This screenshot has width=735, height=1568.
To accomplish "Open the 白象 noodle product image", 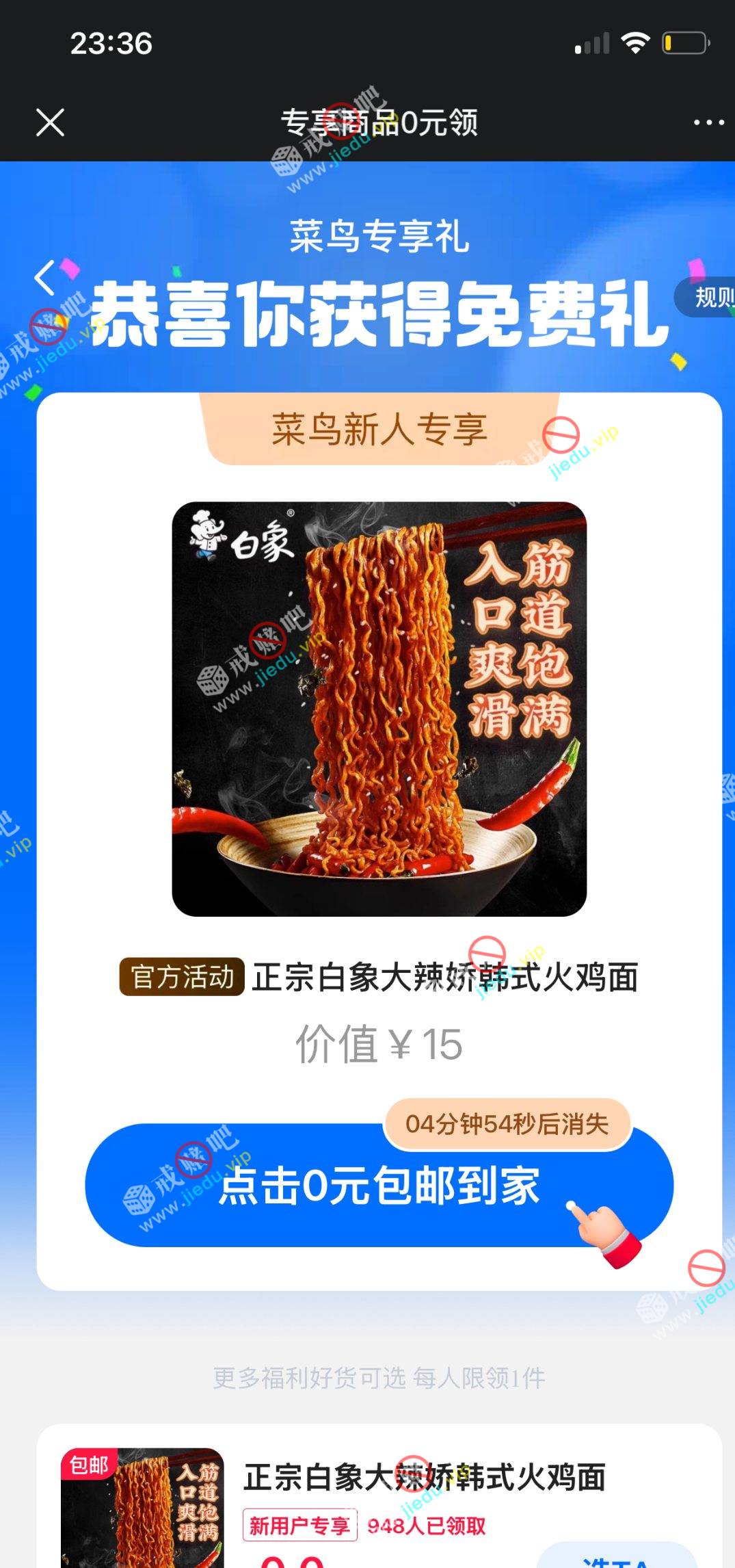I will point(379,709).
